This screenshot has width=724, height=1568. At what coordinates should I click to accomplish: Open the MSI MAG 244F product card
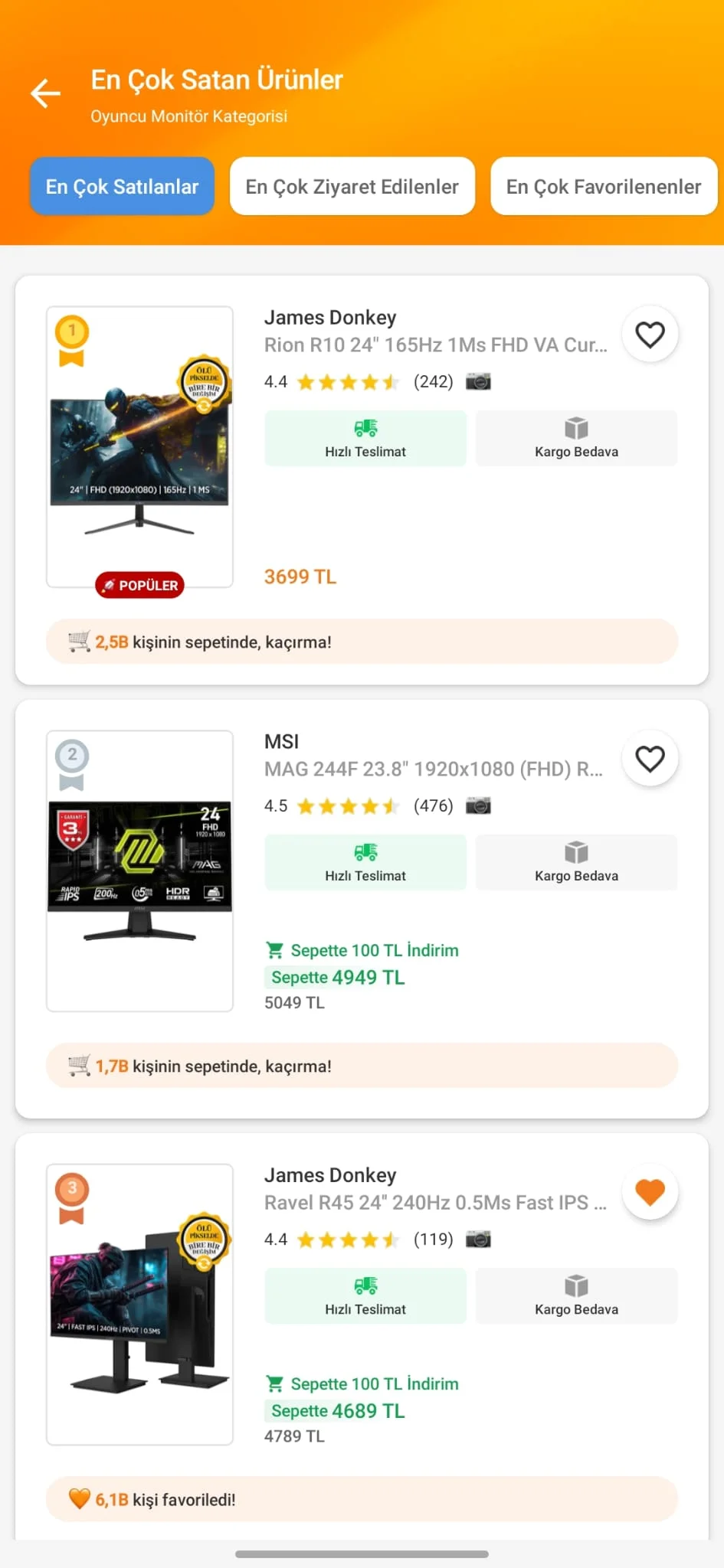tap(362, 909)
